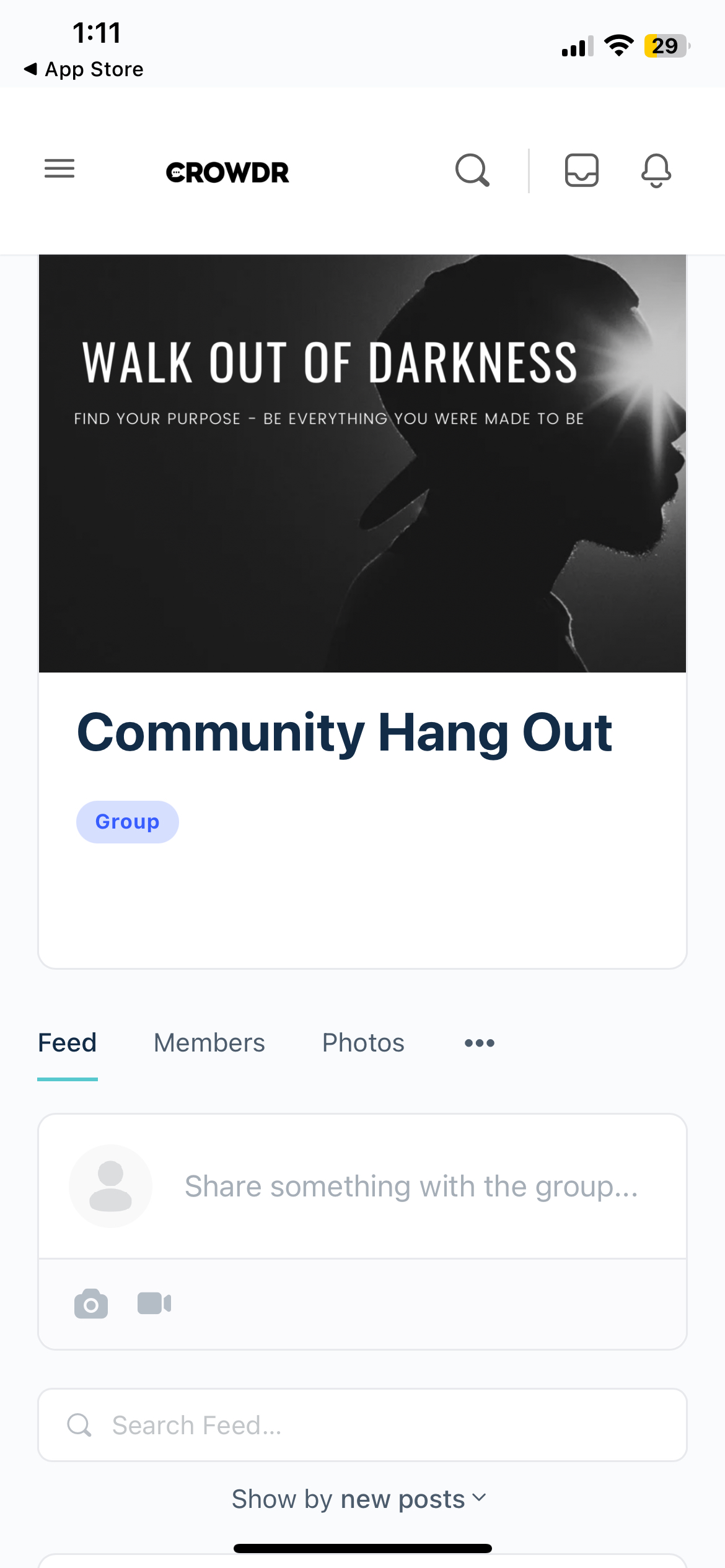The width and height of the screenshot is (725, 1568).
Task: Add a photo with the camera icon
Action: click(91, 1304)
